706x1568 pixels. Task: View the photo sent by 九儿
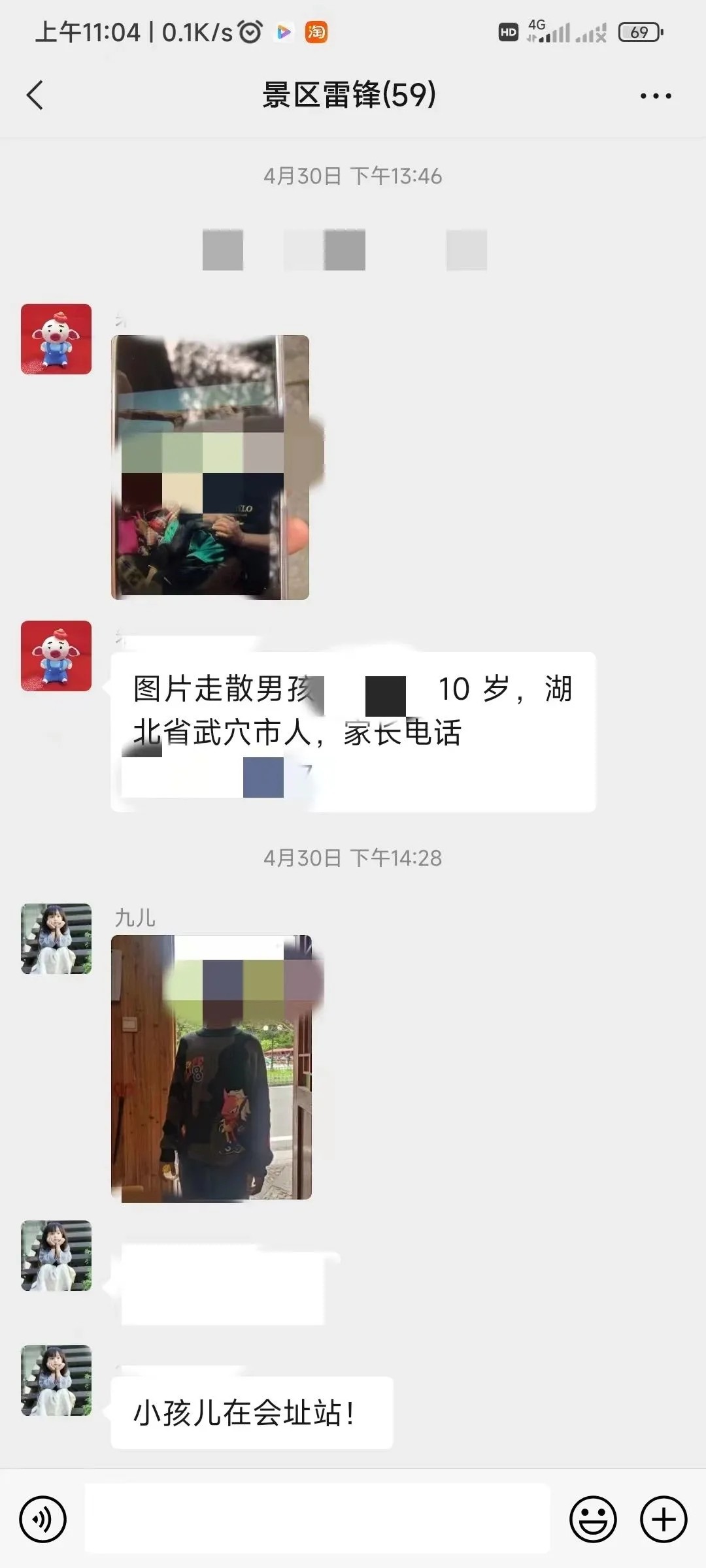click(211, 1068)
